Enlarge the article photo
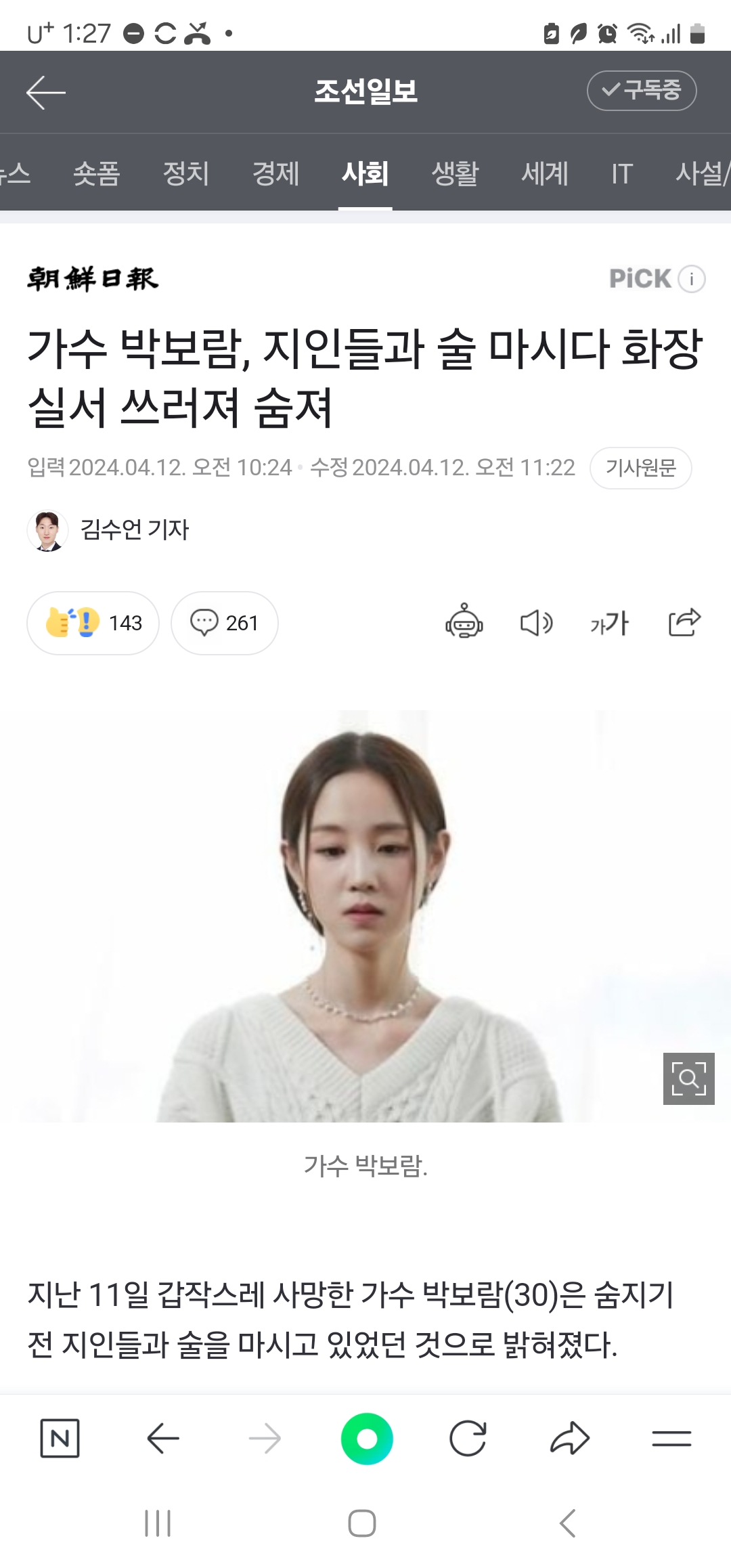This screenshot has width=731, height=1568. pyautogui.click(x=688, y=1079)
